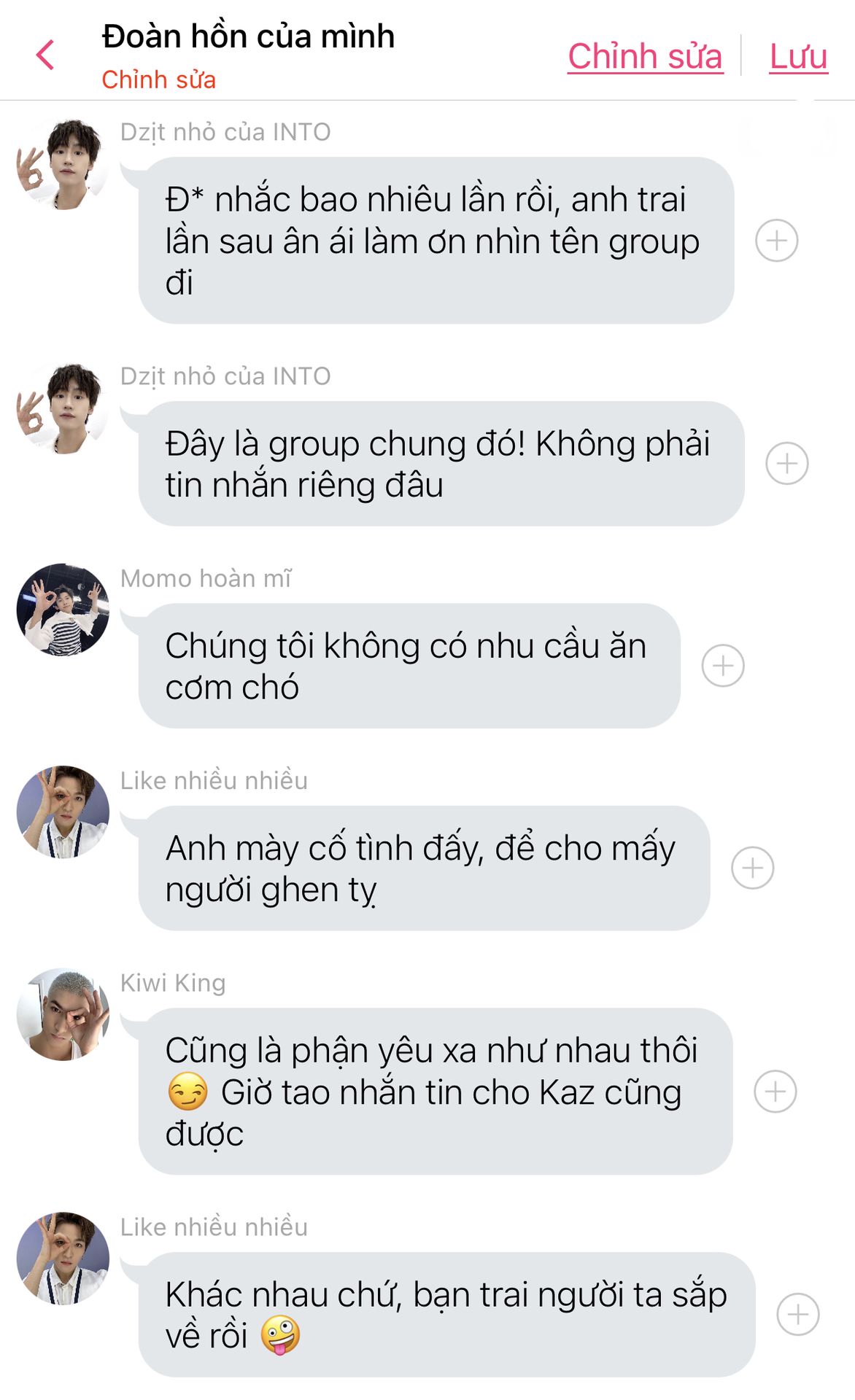855x1400 pixels.
Task: Tap the small Chỉnh sửa text under the title
Action: pyautogui.click(x=158, y=79)
